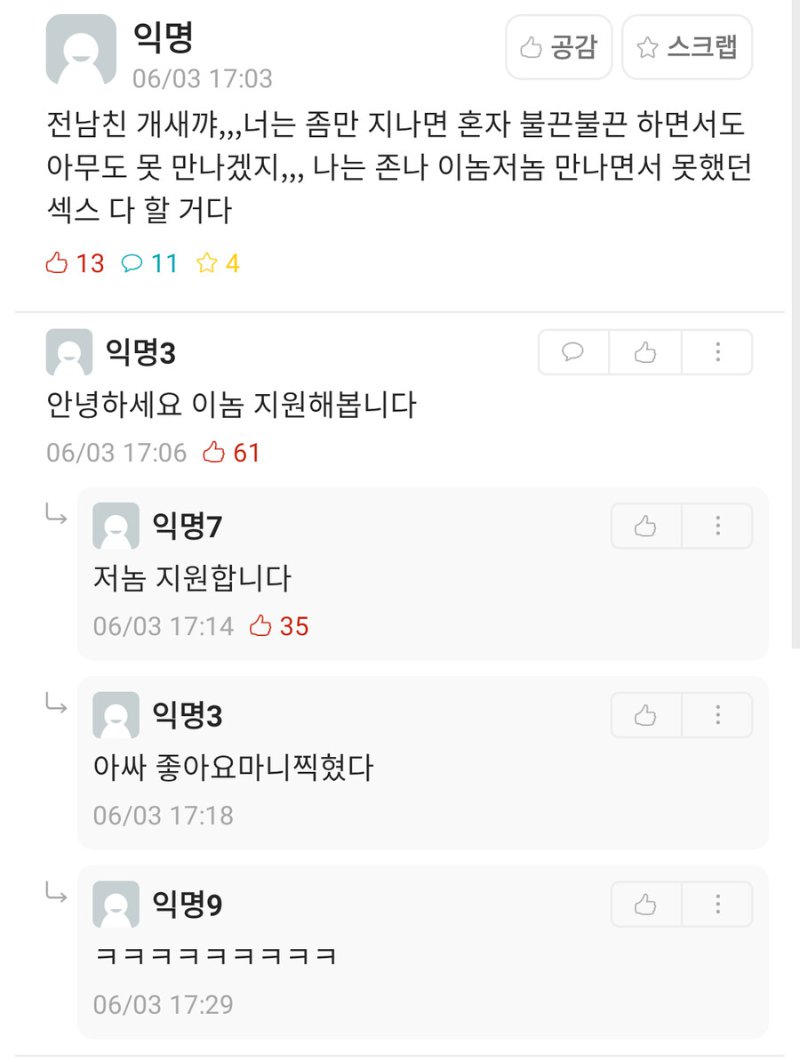Open options via three-dot on 익명3's top comment
Screen dimensions: 800x1062
[x=716, y=352]
